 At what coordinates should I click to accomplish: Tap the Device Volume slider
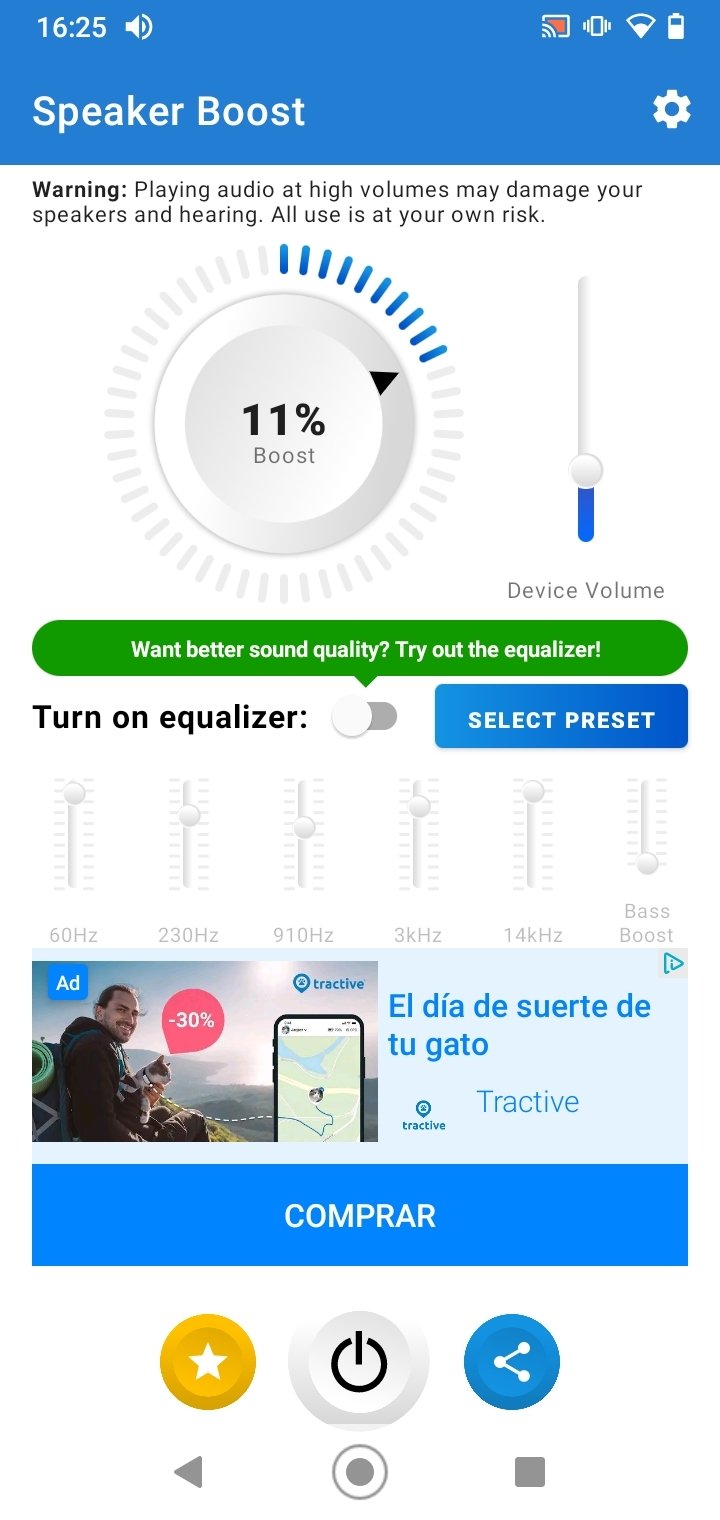tap(586, 409)
